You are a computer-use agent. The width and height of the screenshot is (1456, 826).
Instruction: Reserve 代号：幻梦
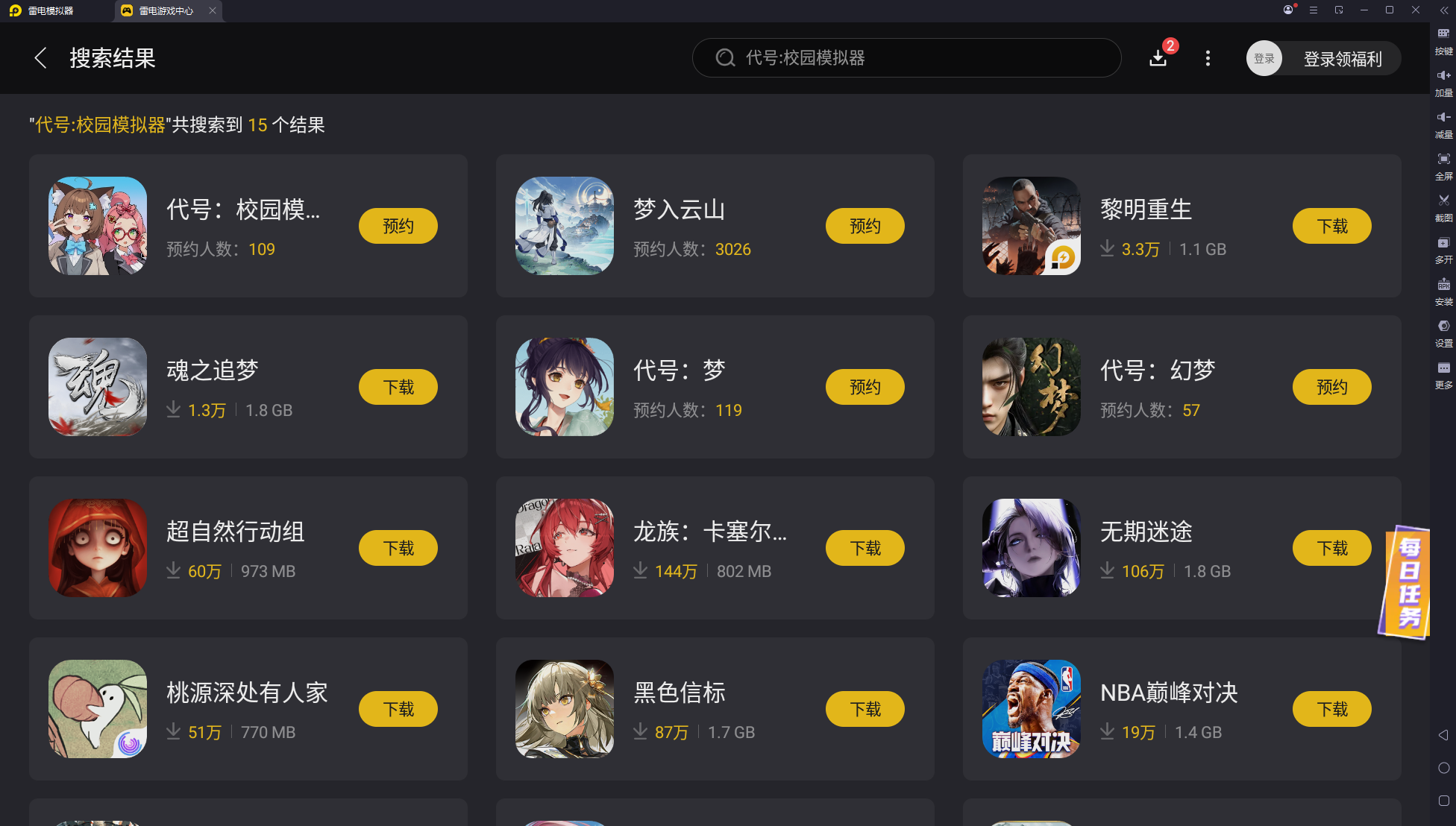tap(1331, 387)
